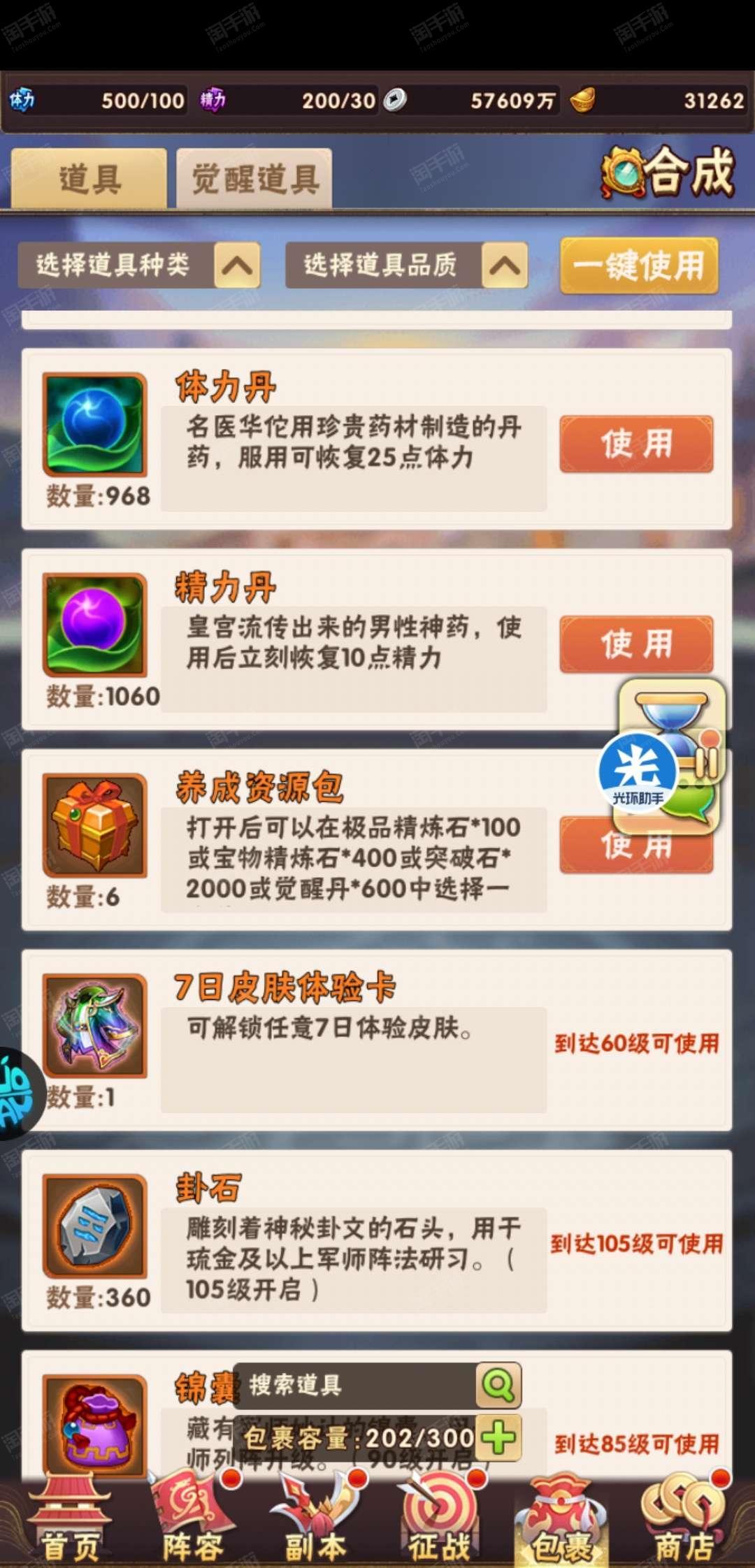The height and width of the screenshot is (1568, 755).
Task: Tap the 一键使用 button
Action: pos(639,266)
